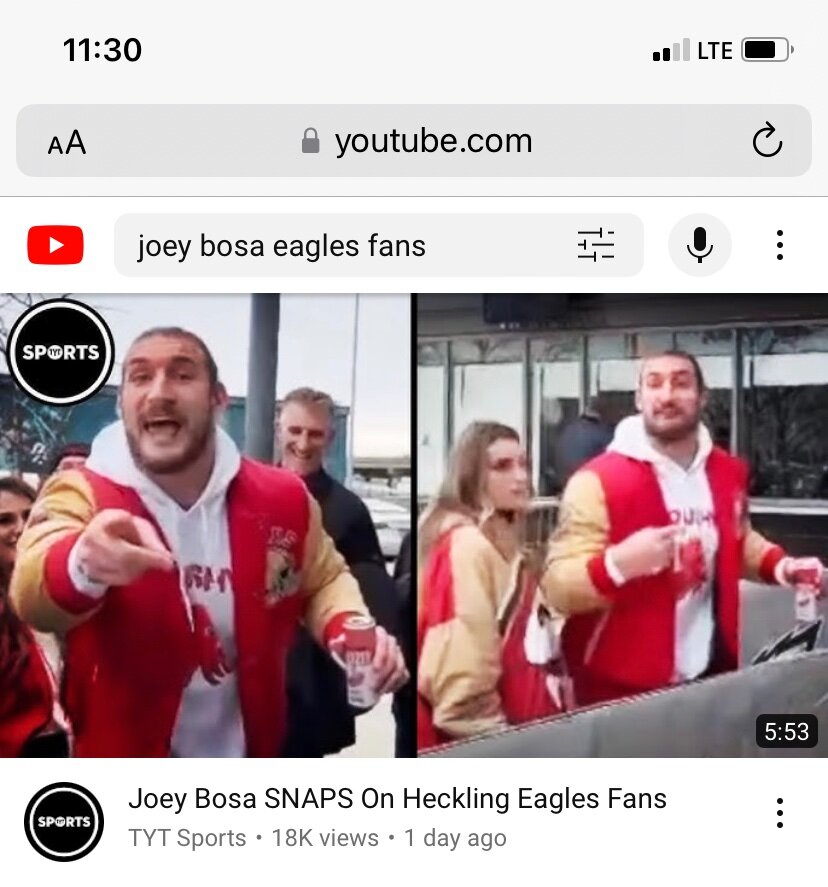Open YouTube header overflow menu
The height and width of the screenshot is (887, 828).
(x=780, y=245)
